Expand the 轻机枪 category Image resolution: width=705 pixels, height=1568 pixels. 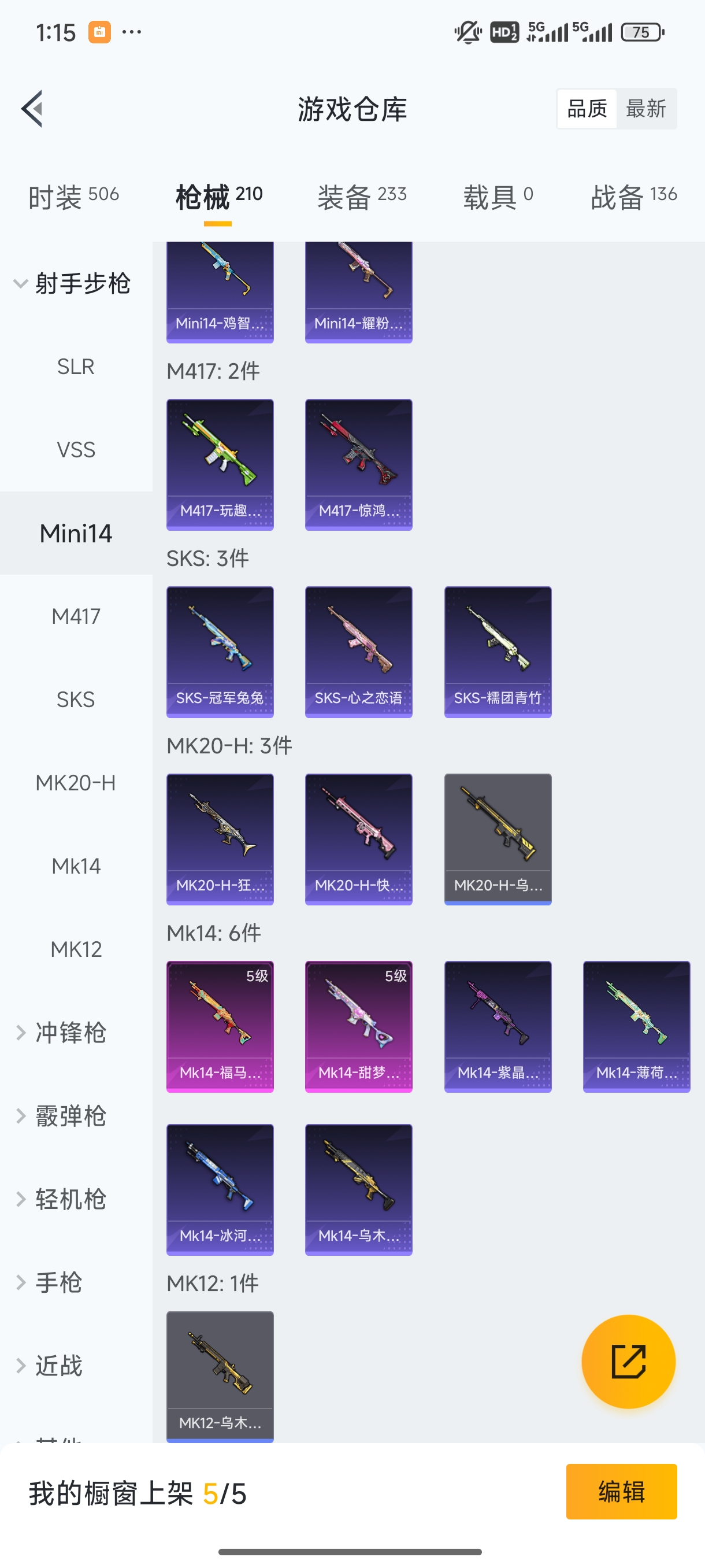70,1200
